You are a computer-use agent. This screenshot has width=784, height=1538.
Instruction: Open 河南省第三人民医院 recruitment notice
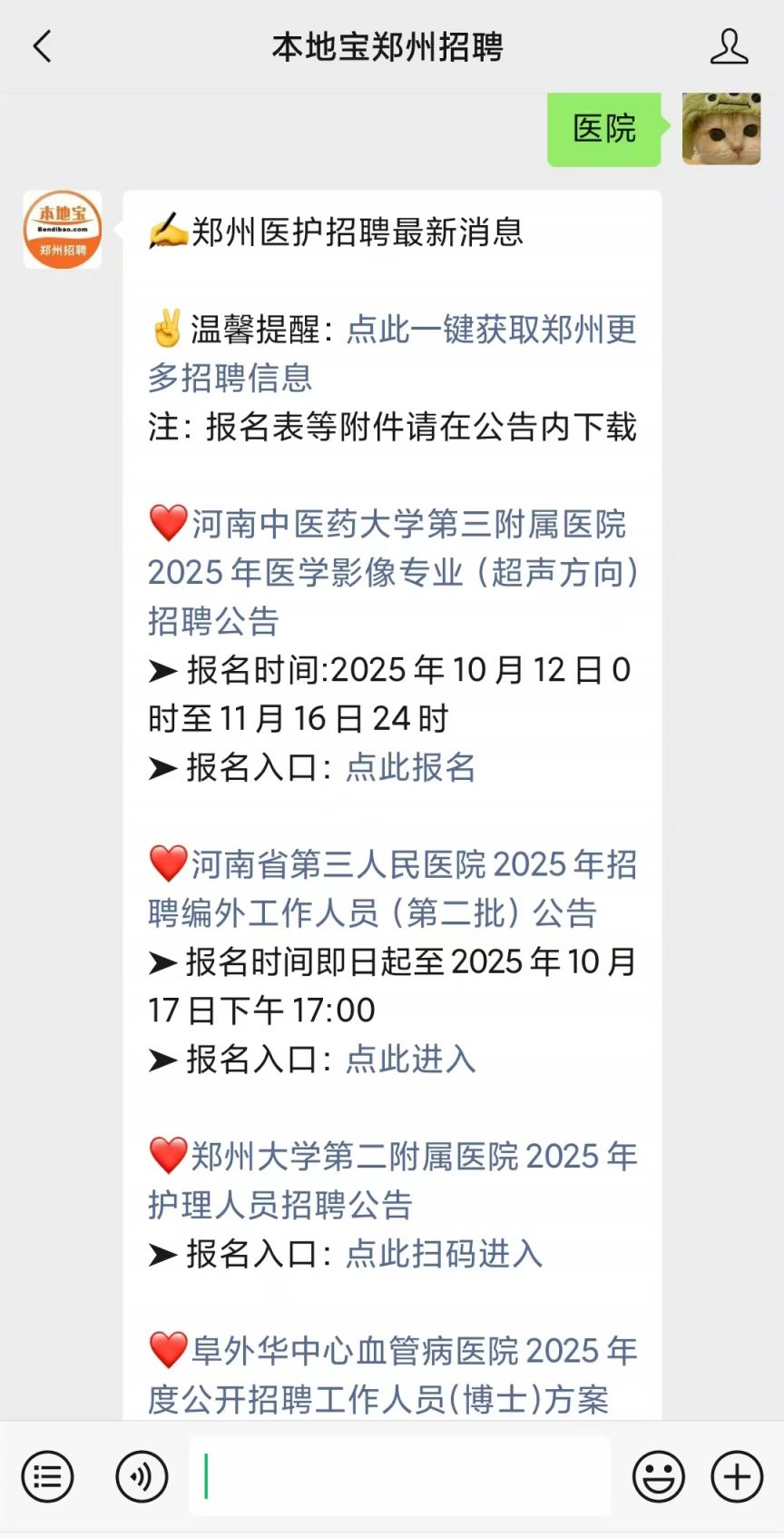[392, 889]
